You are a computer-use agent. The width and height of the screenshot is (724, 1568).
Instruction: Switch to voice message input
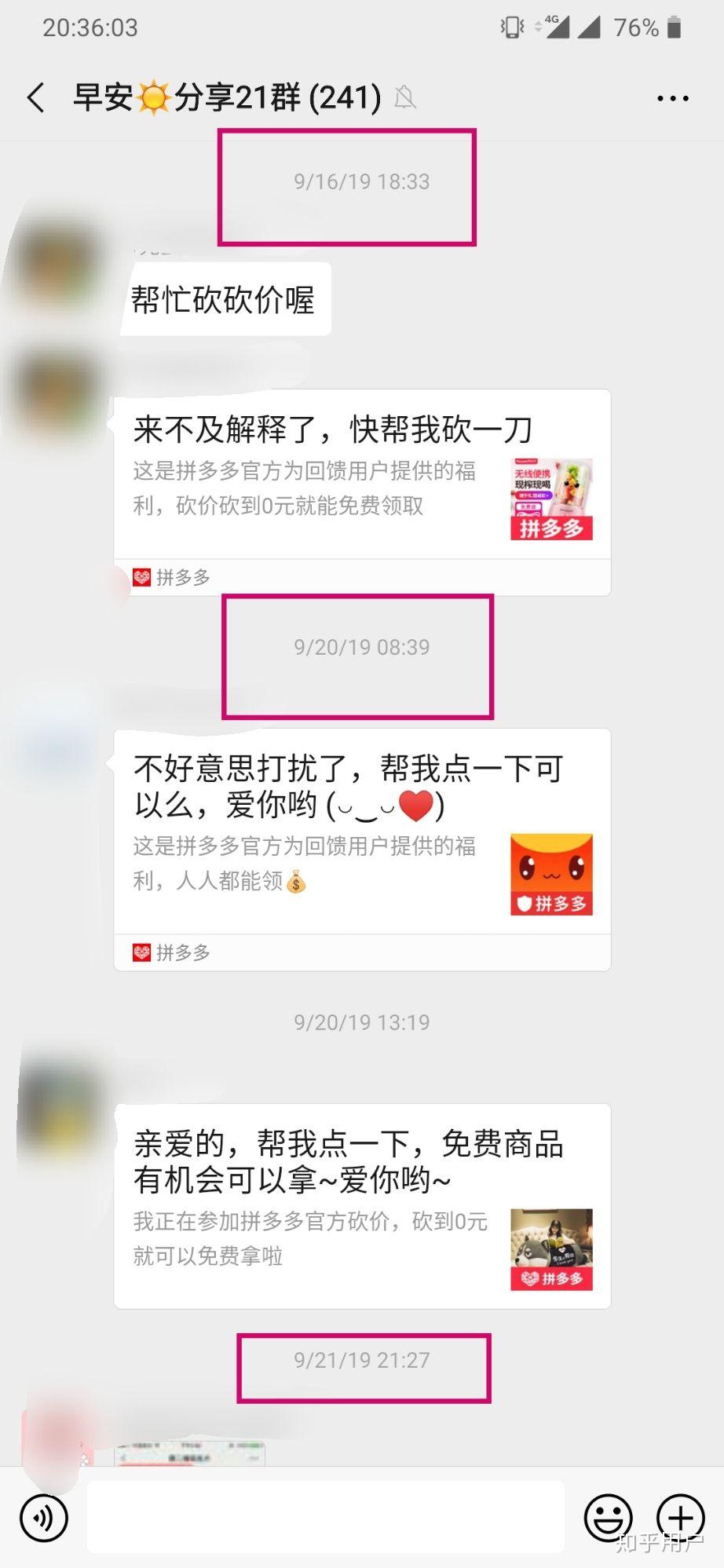44,1518
